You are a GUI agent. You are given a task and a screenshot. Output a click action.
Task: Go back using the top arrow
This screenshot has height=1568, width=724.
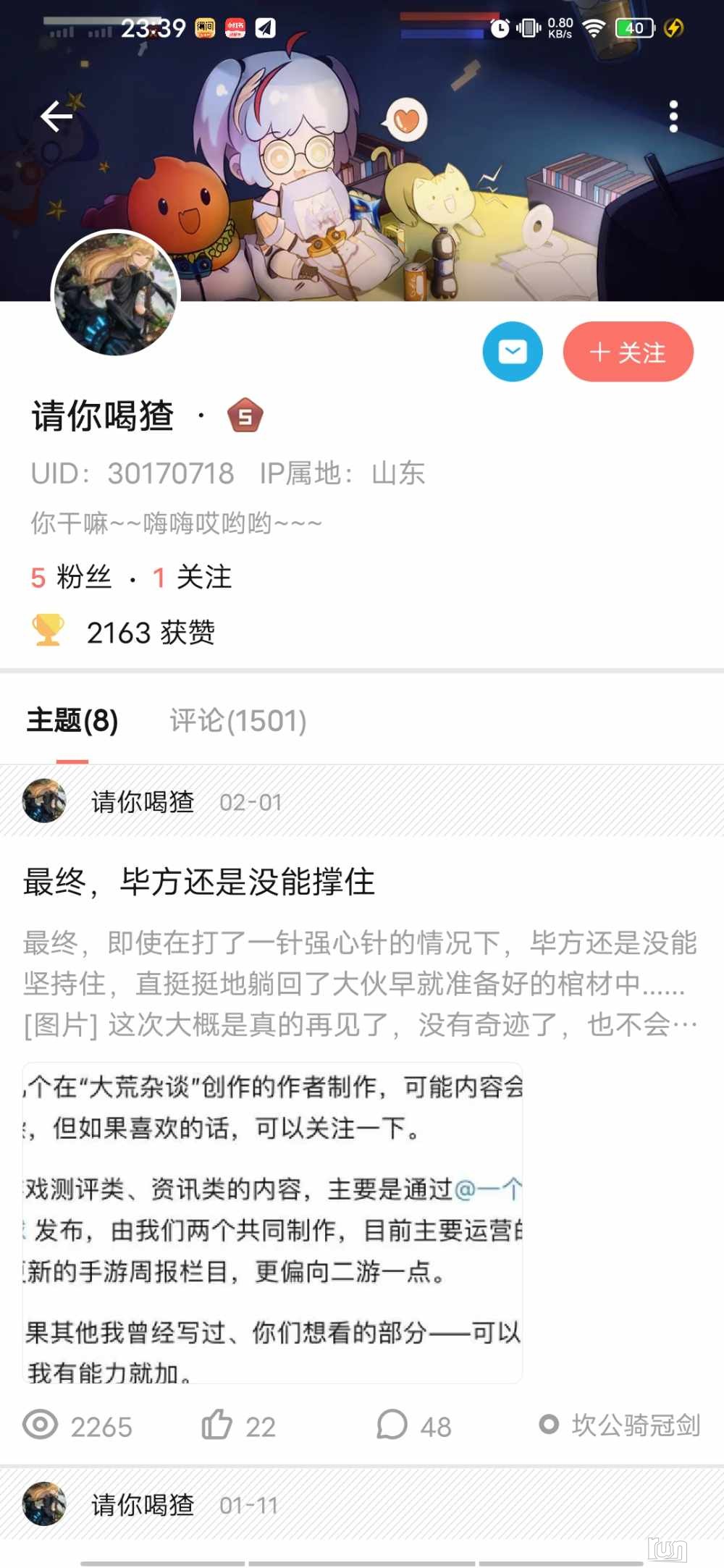[56, 117]
